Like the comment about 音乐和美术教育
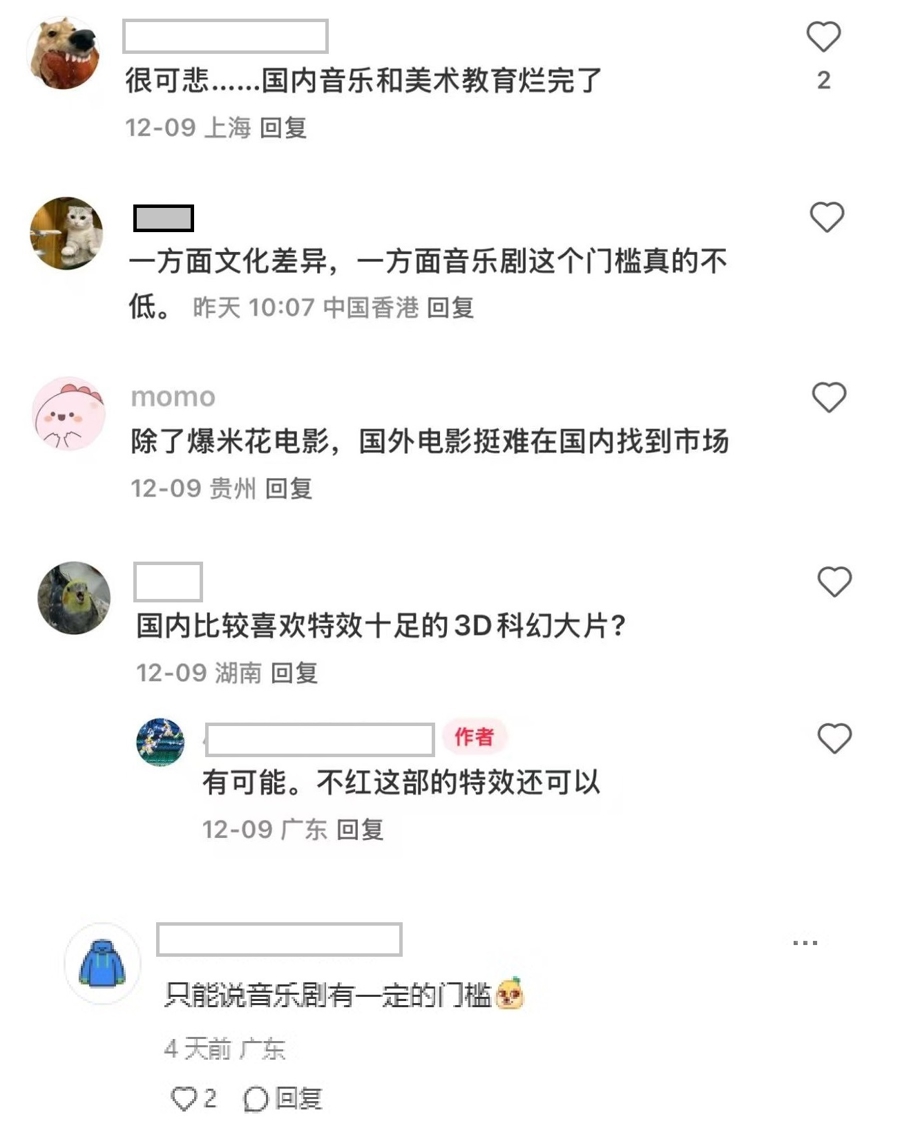The width and height of the screenshot is (900, 1135). [x=823, y=38]
